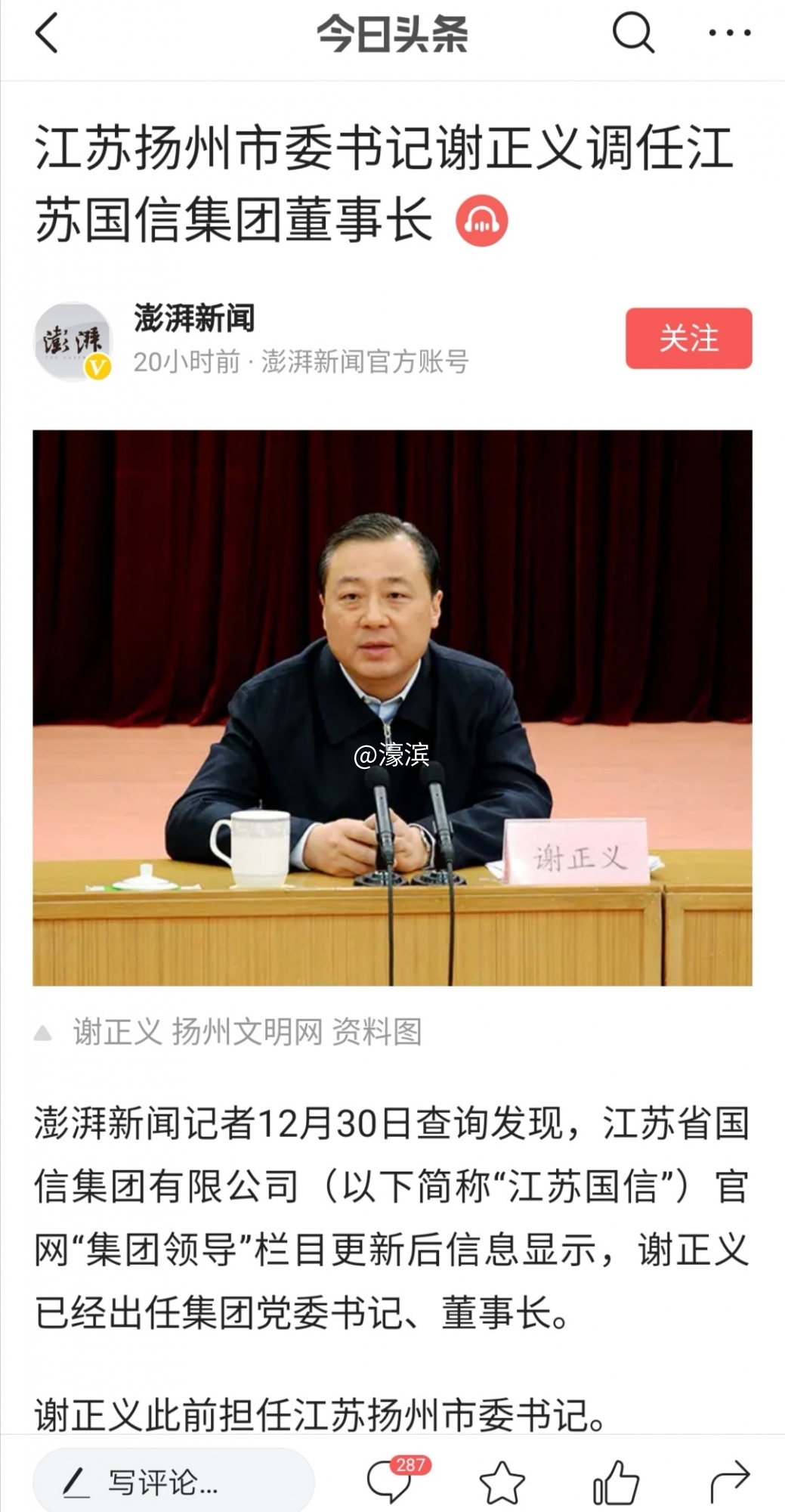Play the article audio via headphone icon

(482, 221)
